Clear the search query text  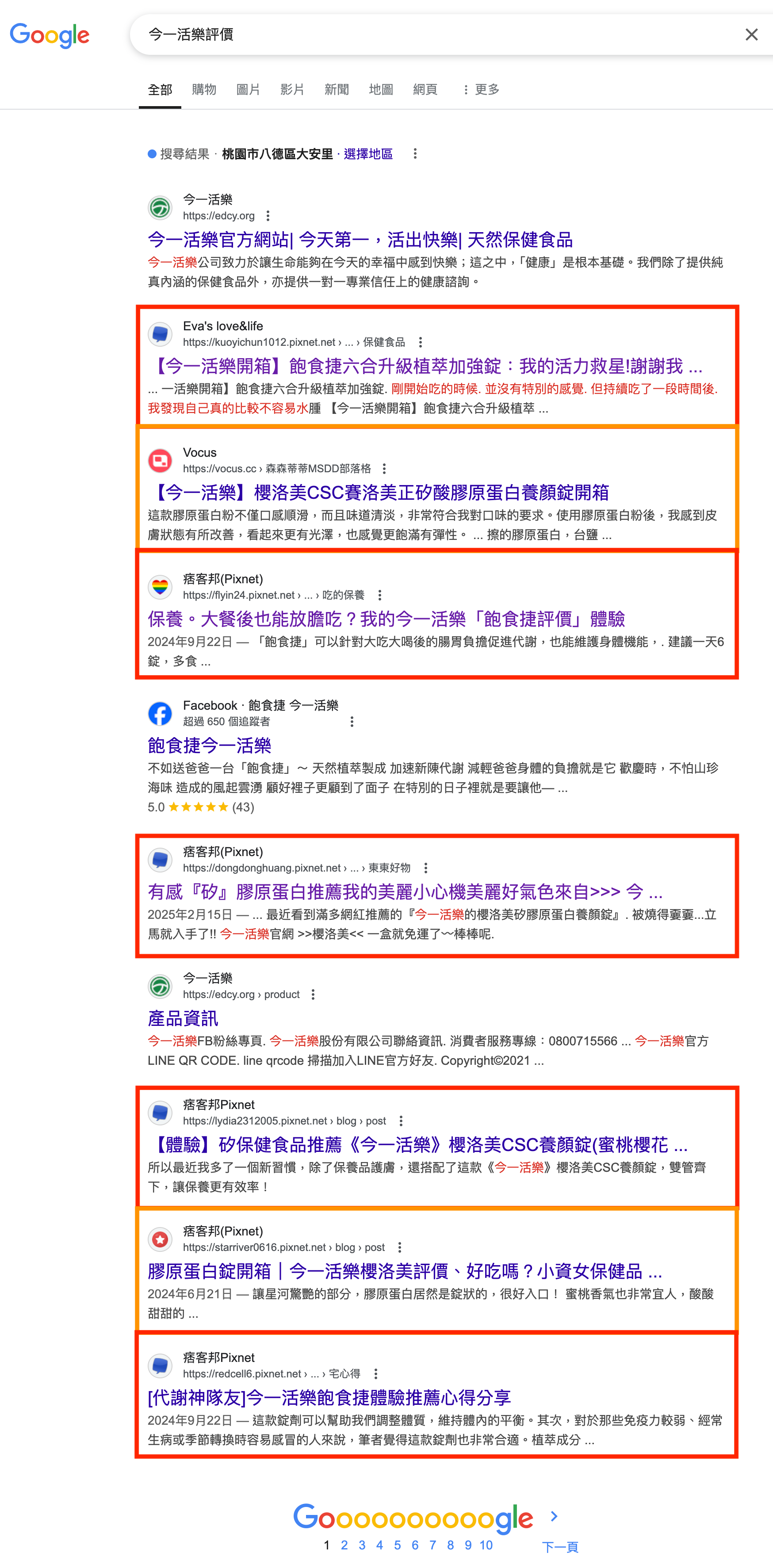pos(751,34)
